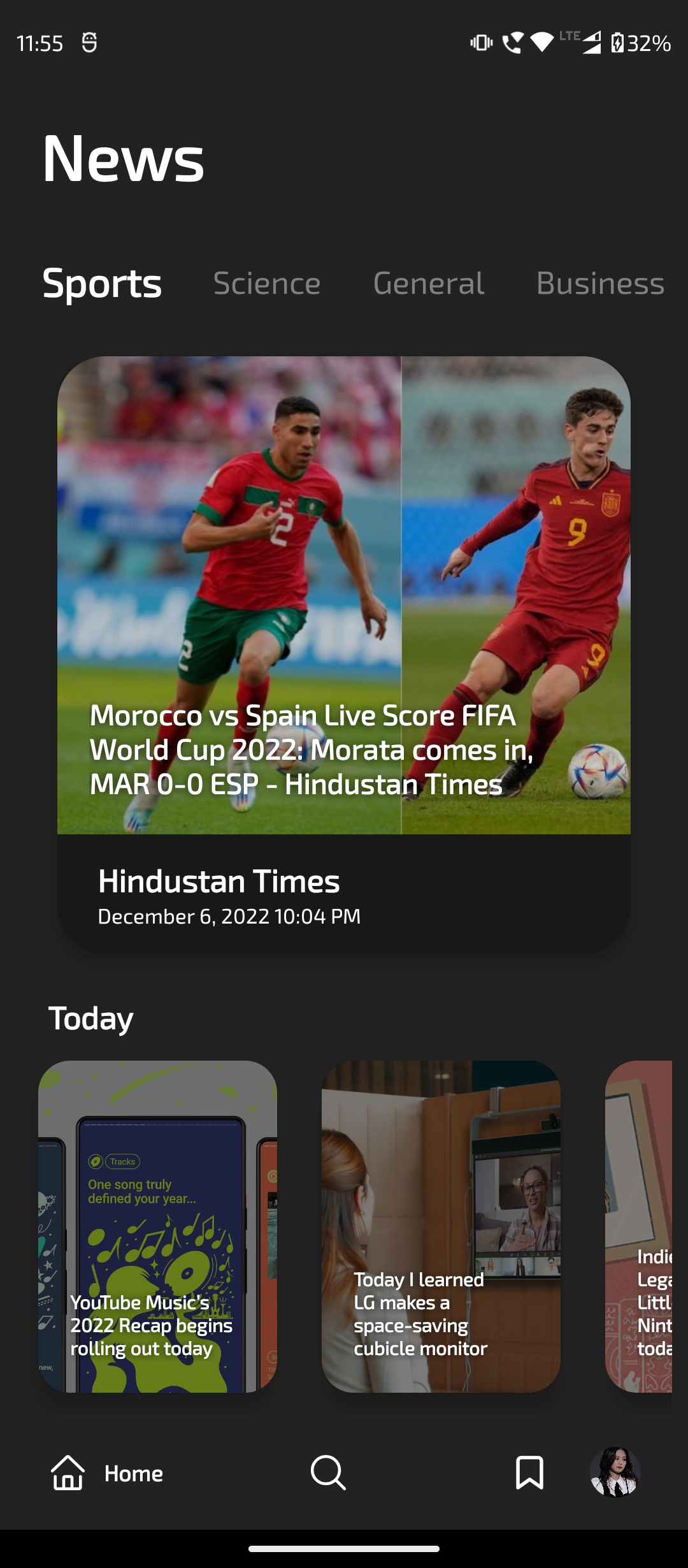
Task: Select the Business category tab
Action: tap(600, 283)
